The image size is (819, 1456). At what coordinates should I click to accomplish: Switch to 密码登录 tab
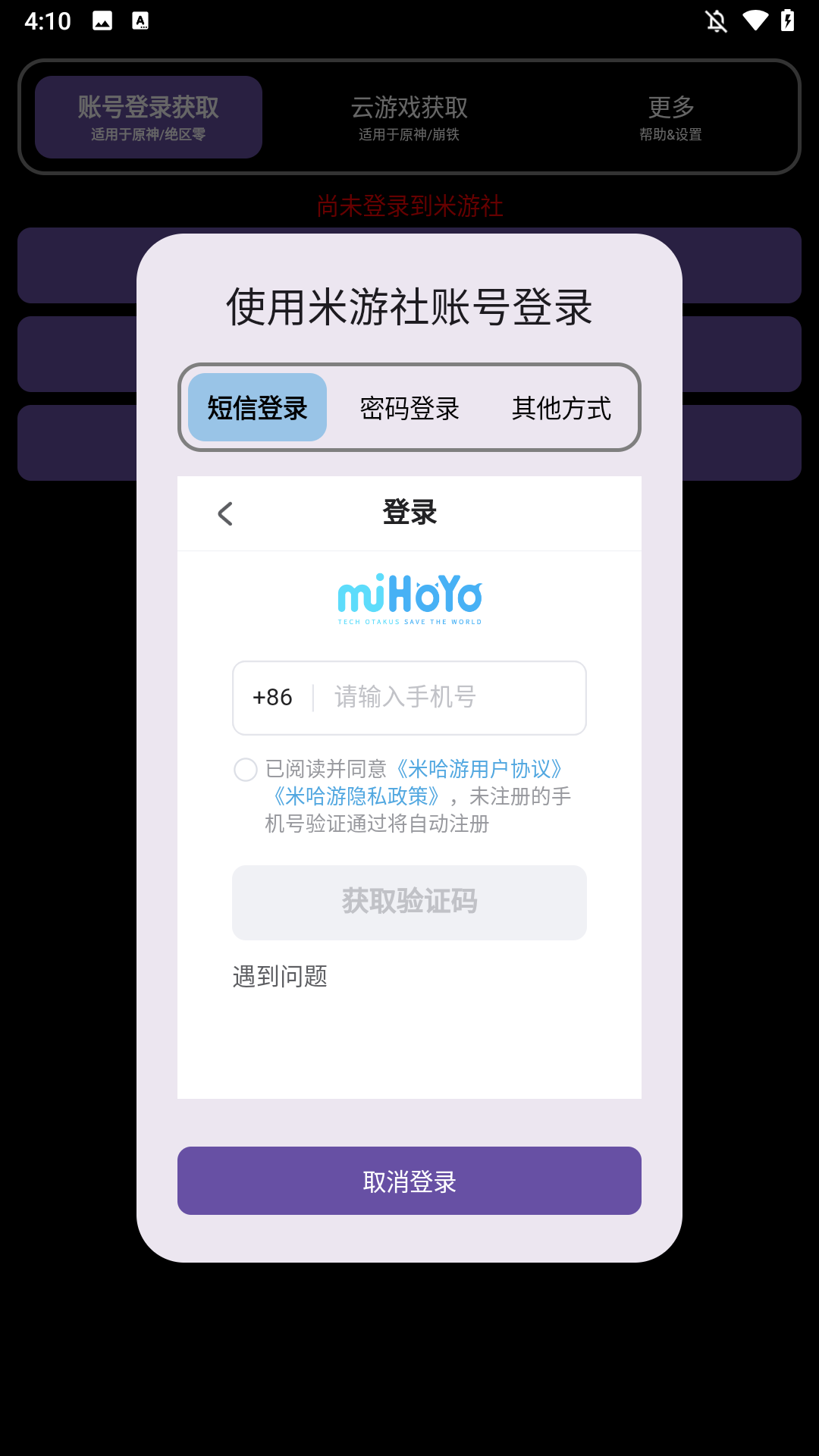tap(409, 408)
